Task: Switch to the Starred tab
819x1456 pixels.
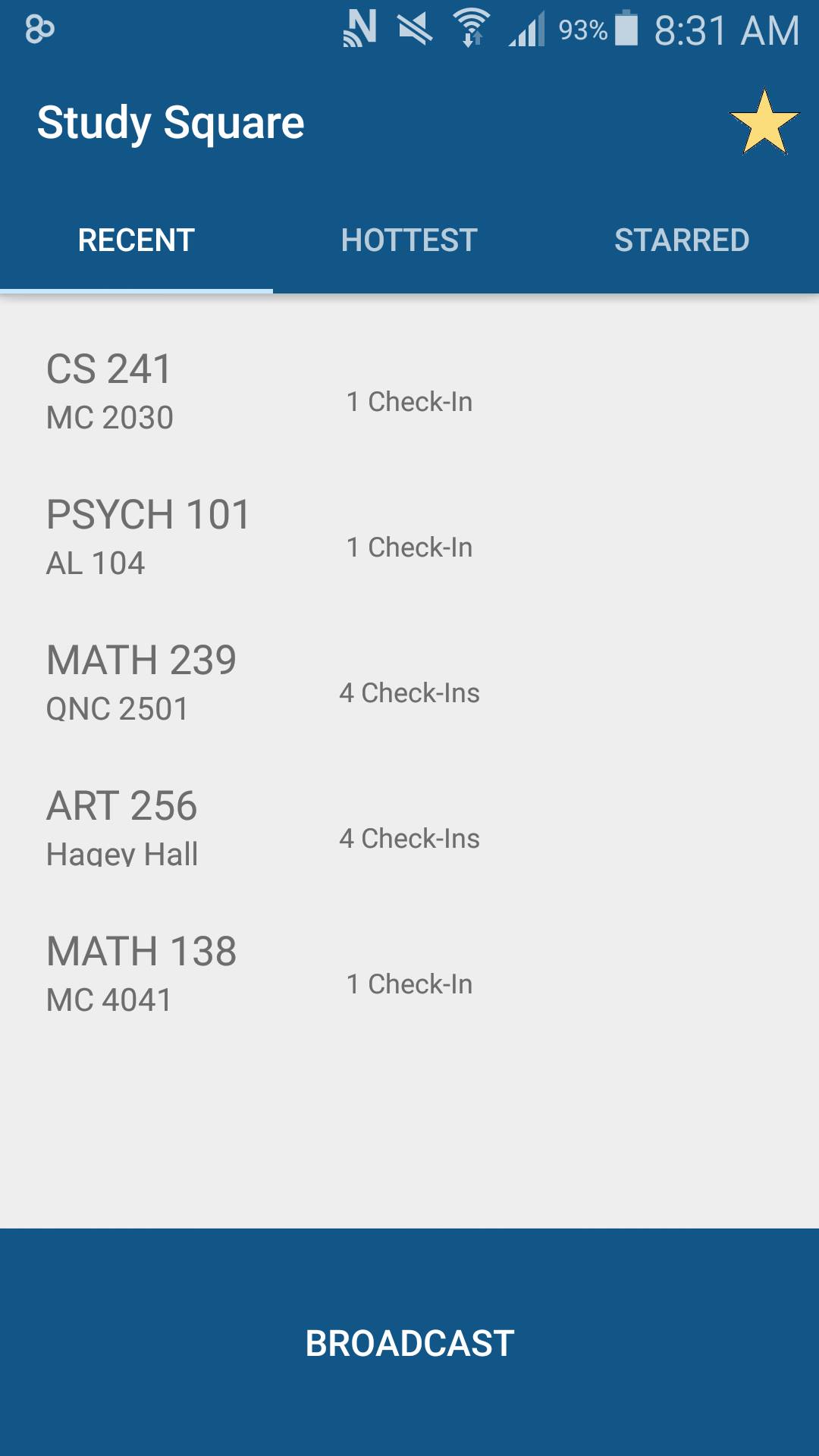Action: (682, 240)
